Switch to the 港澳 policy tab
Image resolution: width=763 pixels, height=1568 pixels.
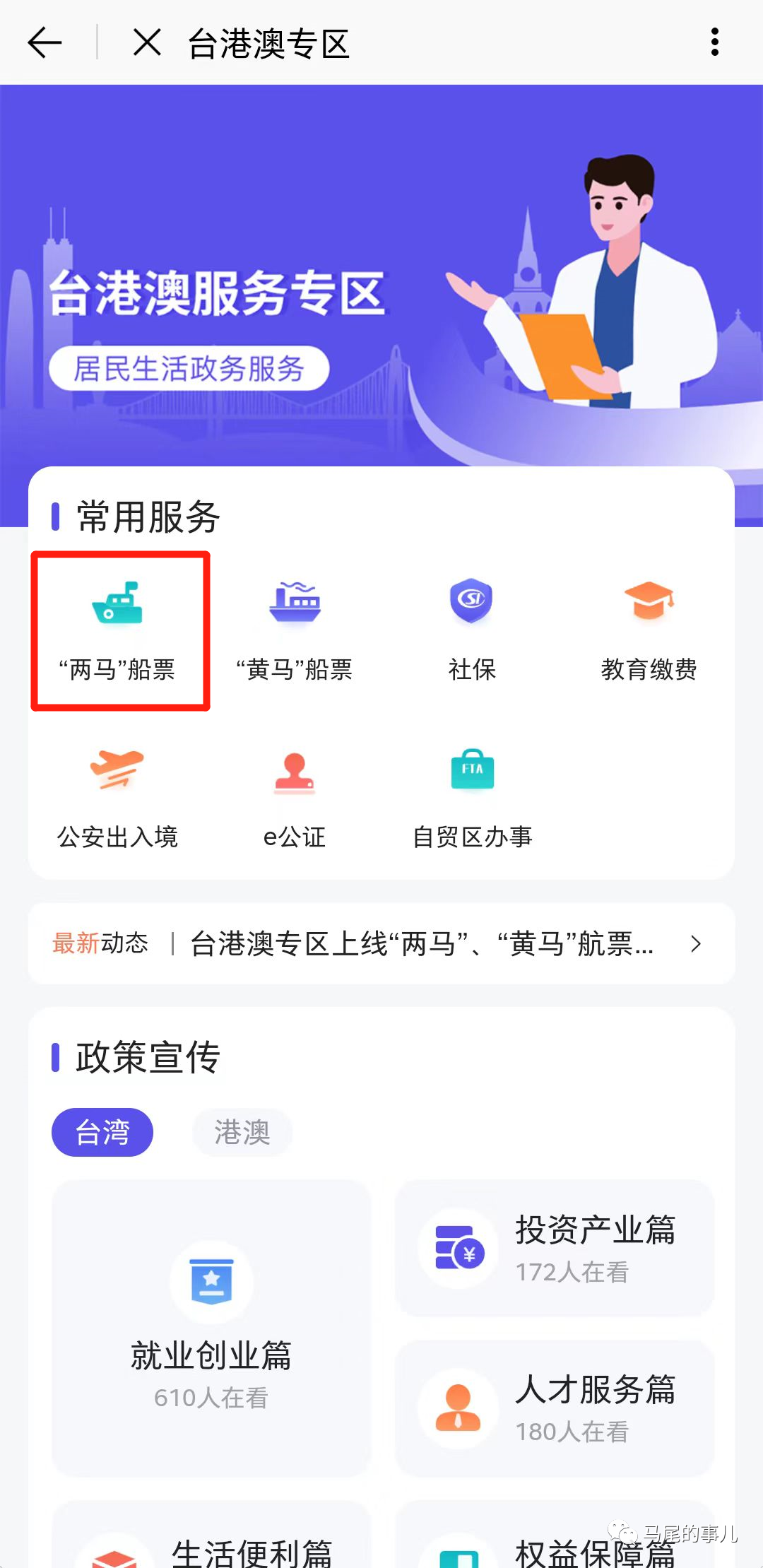tap(242, 1132)
